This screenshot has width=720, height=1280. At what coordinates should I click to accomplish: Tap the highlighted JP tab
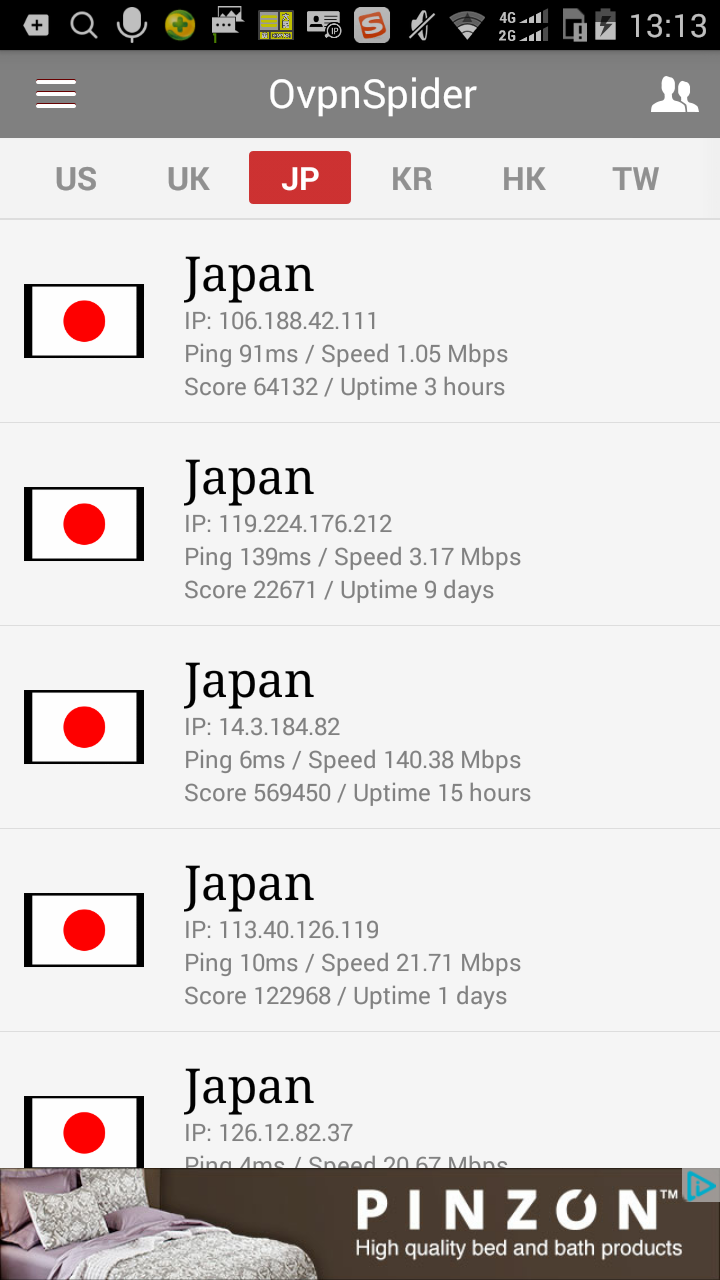[299, 177]
